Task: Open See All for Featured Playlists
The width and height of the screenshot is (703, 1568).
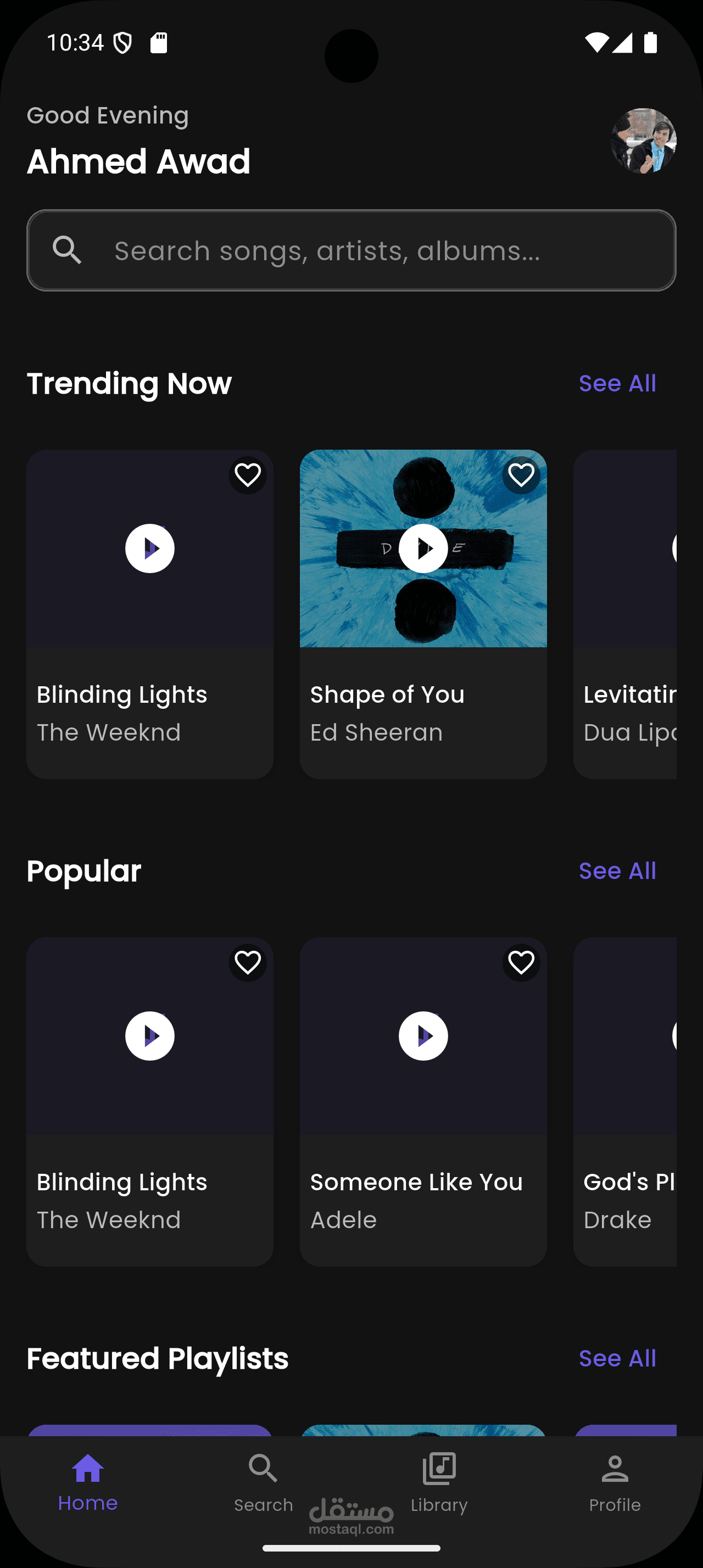Action: pyautogui.click(x=617, y=1358)
